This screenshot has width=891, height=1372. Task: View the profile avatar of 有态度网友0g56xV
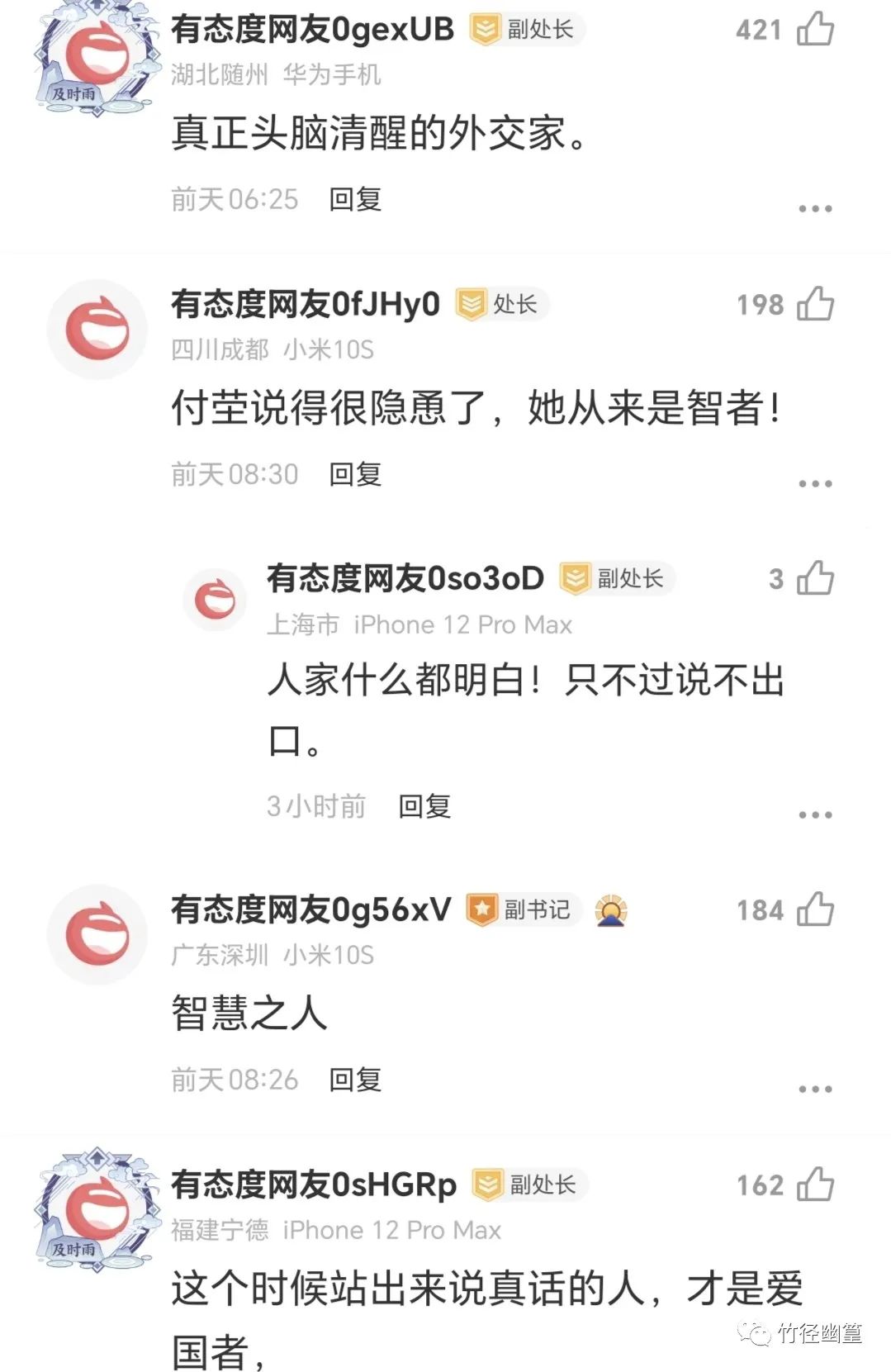(97, 934)
